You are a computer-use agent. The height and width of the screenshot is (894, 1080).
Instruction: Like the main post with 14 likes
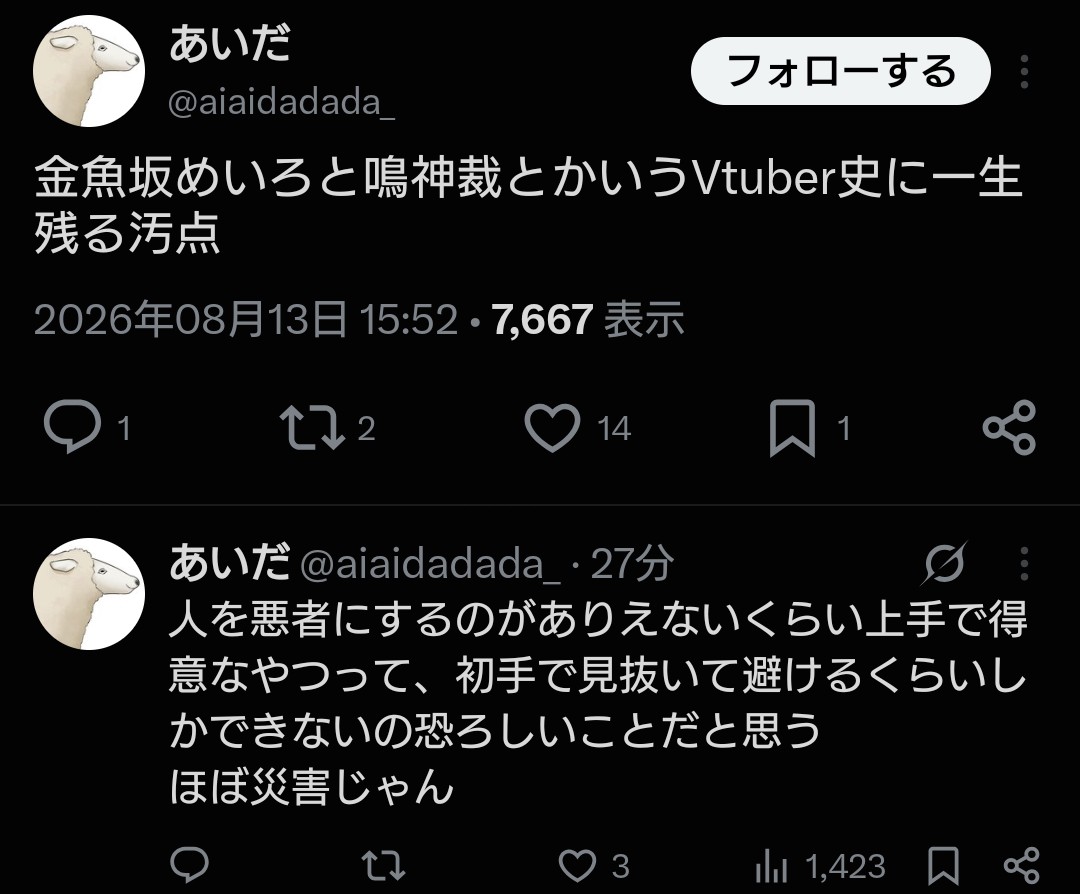[x=552, y=427]
